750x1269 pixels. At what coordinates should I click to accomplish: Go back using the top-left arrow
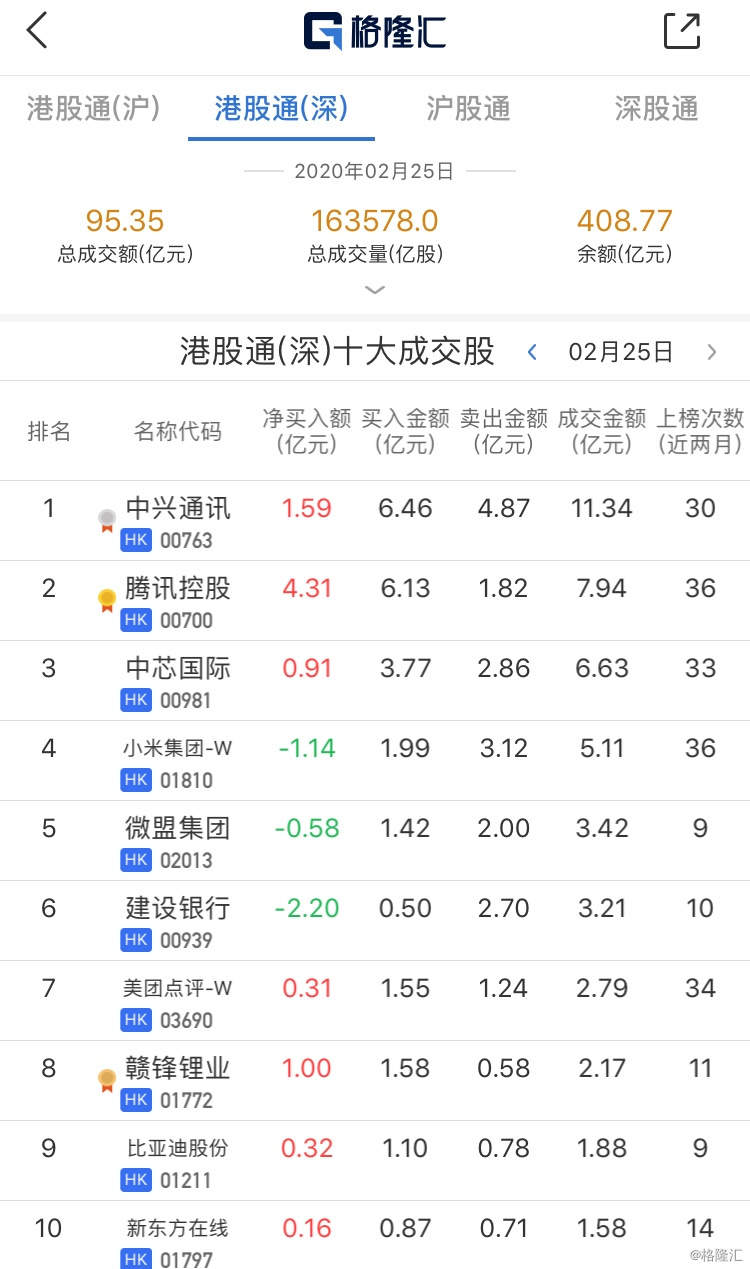pyautogui.click(x=37, y=31)
